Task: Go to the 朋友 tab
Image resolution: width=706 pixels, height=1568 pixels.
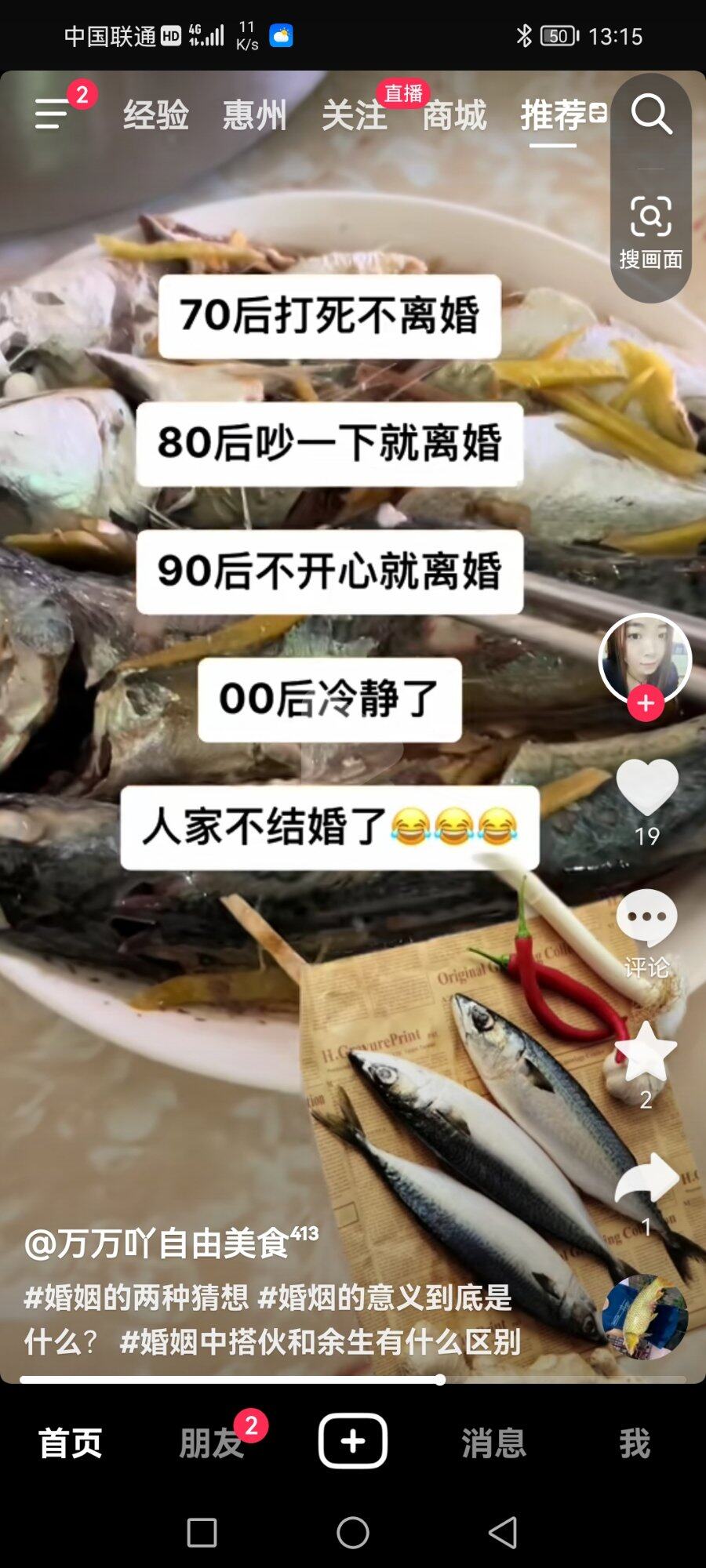Action: [x=212, y=1443]
